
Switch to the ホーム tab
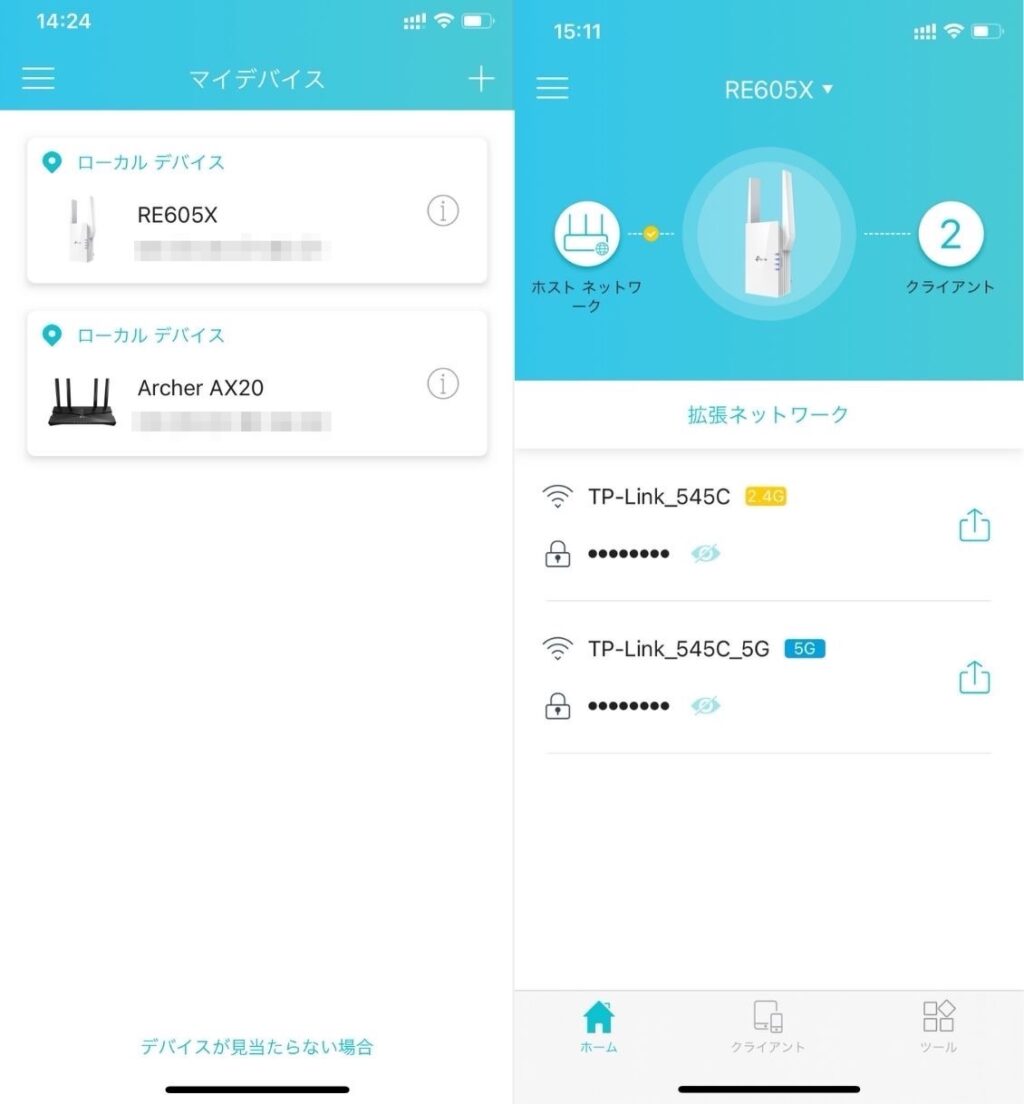[598, 1027]
